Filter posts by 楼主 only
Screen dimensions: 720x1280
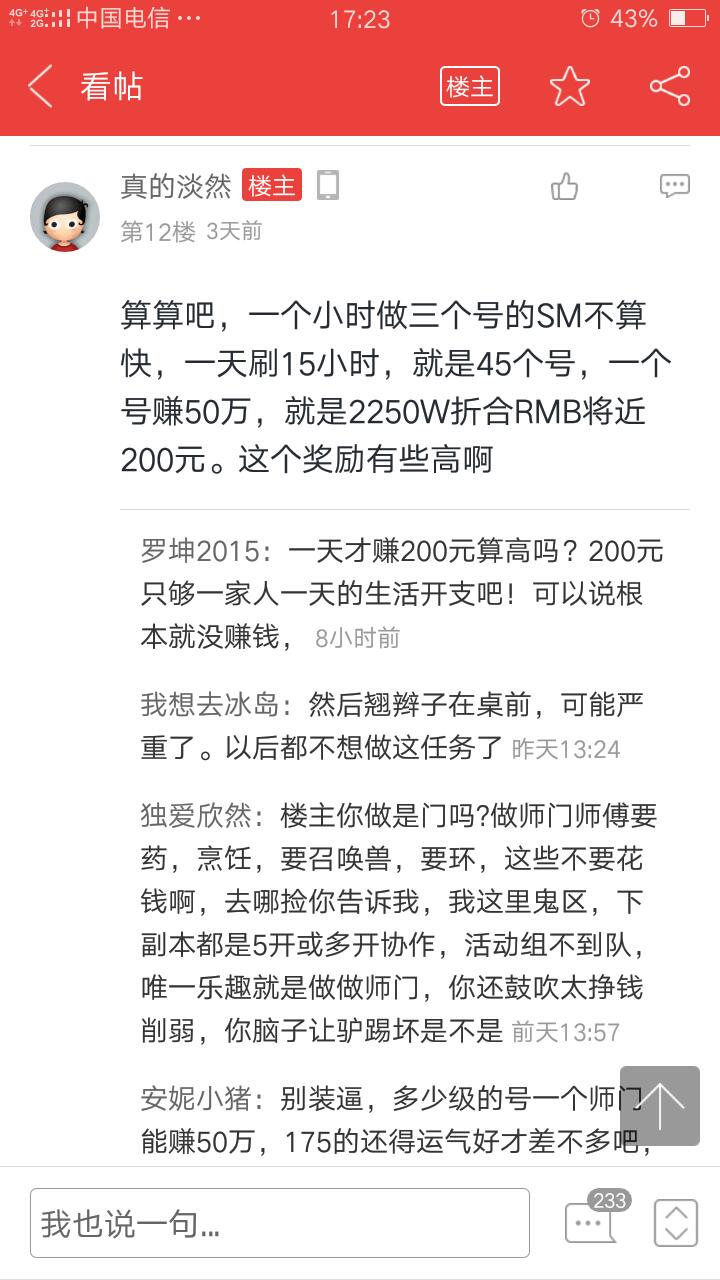(470, 87)
